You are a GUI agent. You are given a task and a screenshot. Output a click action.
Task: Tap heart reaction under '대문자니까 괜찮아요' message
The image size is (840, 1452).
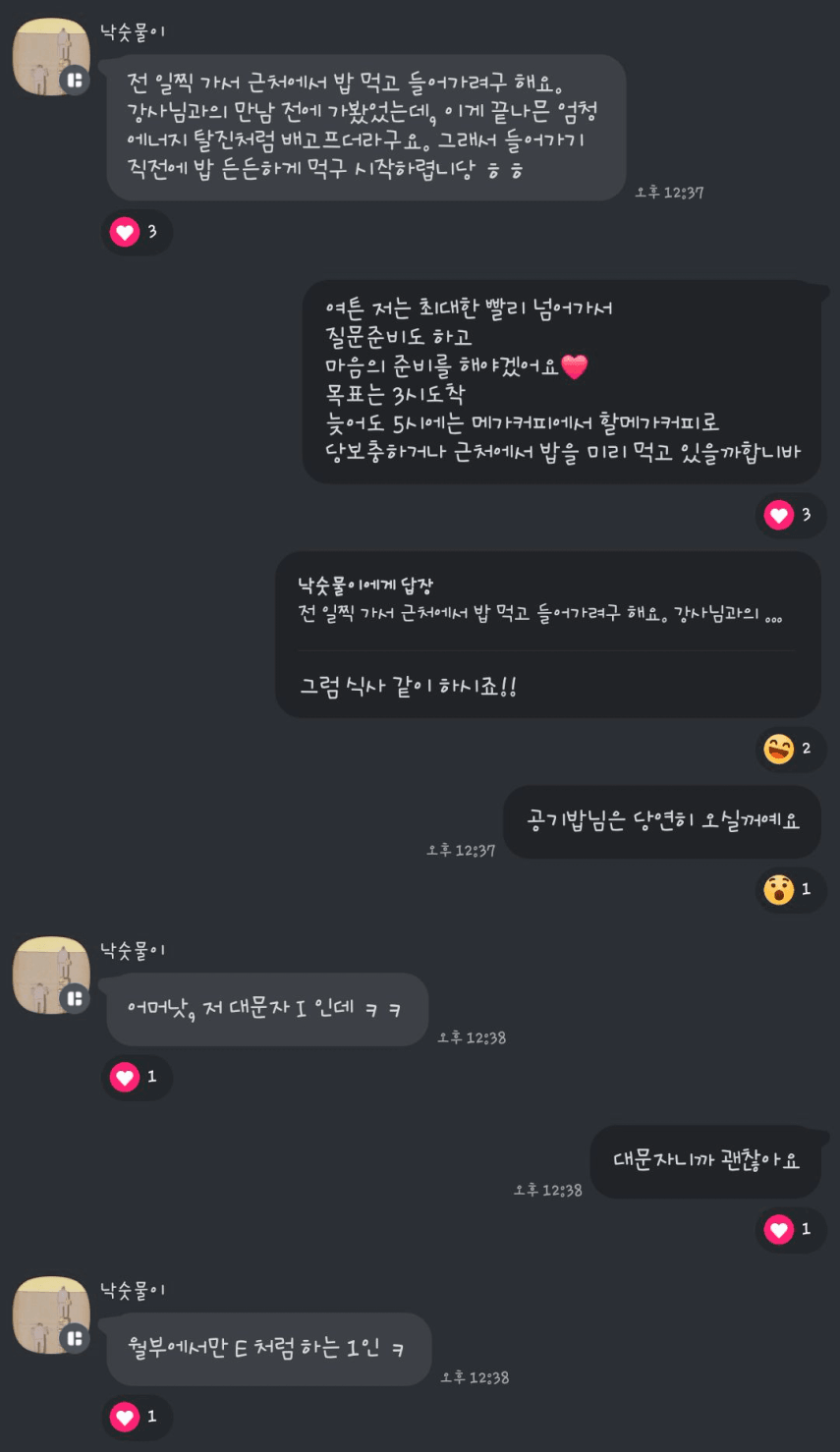coord(790,1229)
